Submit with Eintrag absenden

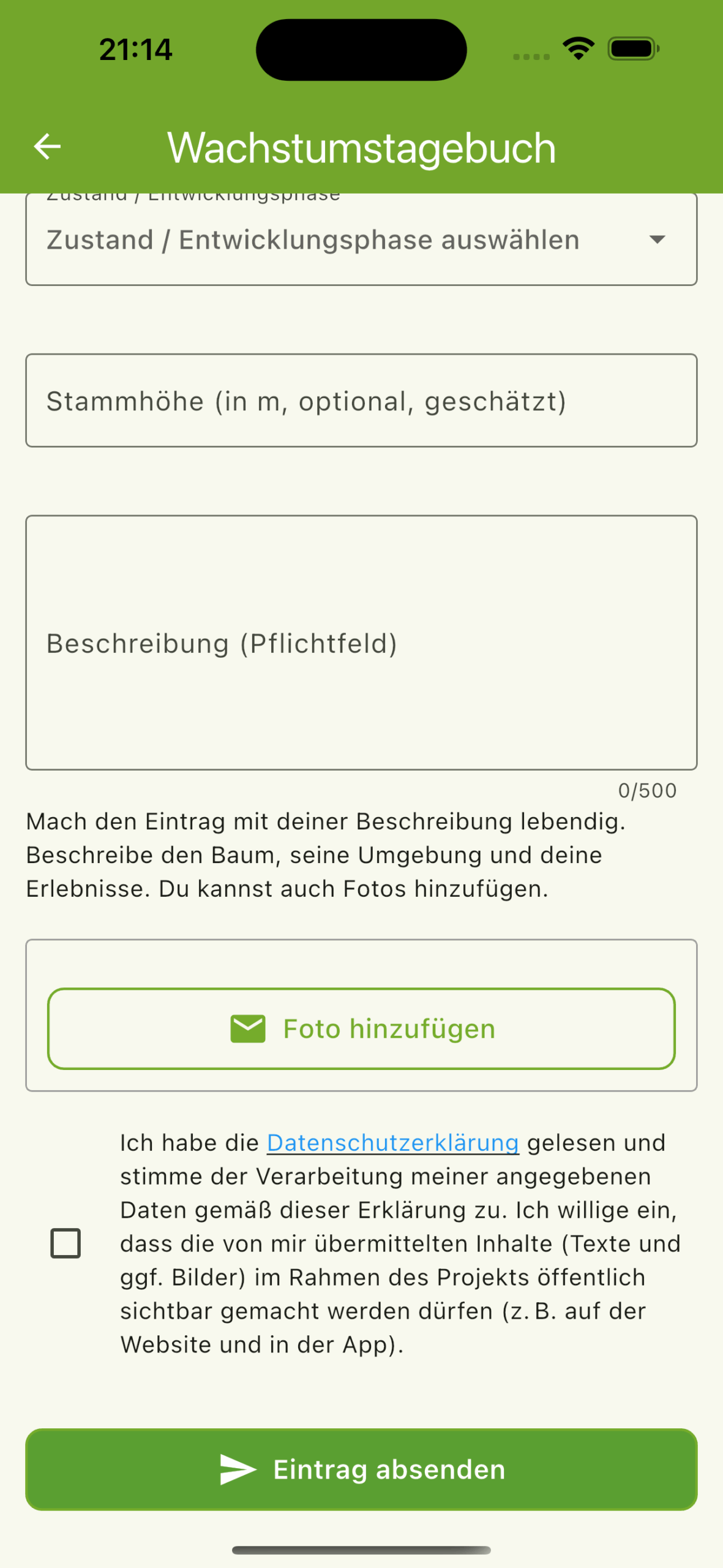[x=361, y=1469]
